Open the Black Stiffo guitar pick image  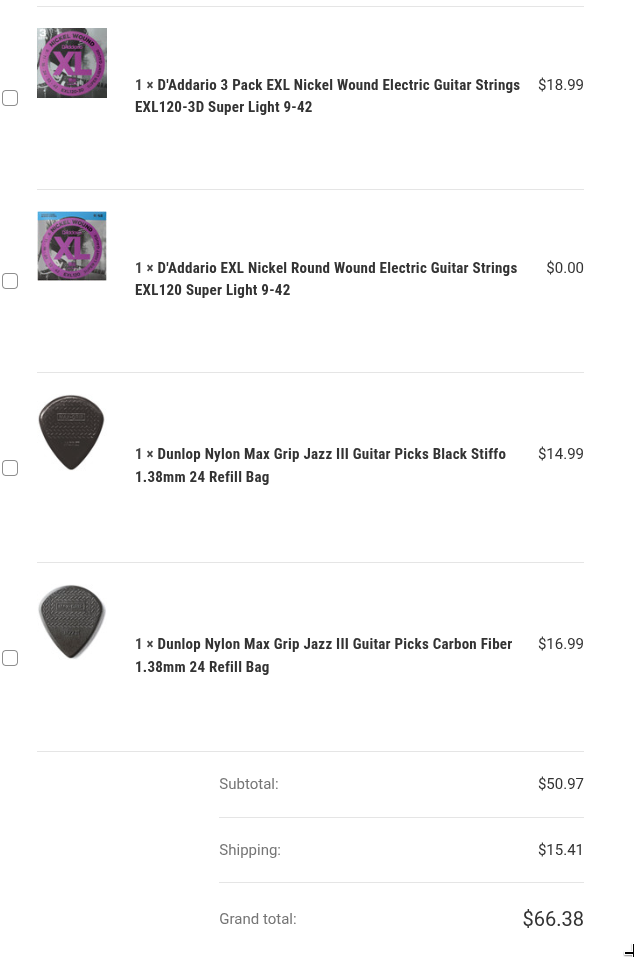click(x=71, y=432)
